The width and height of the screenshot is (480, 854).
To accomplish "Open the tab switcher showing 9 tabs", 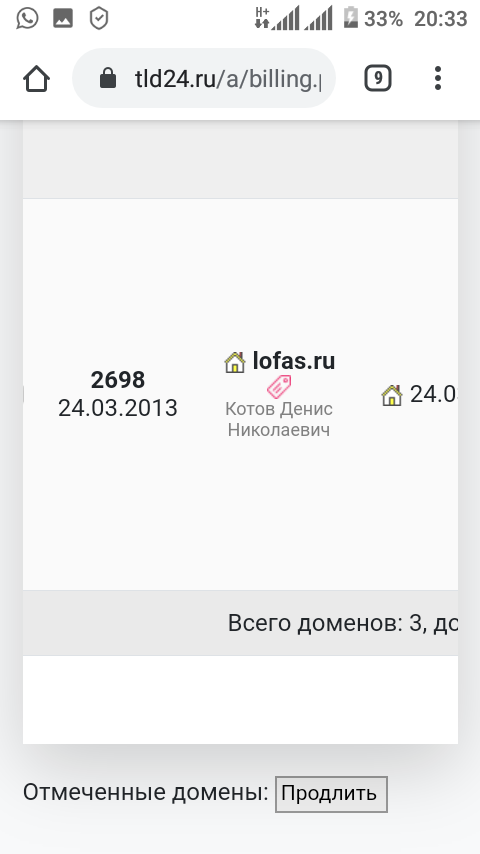I will (x=378, y=78).
